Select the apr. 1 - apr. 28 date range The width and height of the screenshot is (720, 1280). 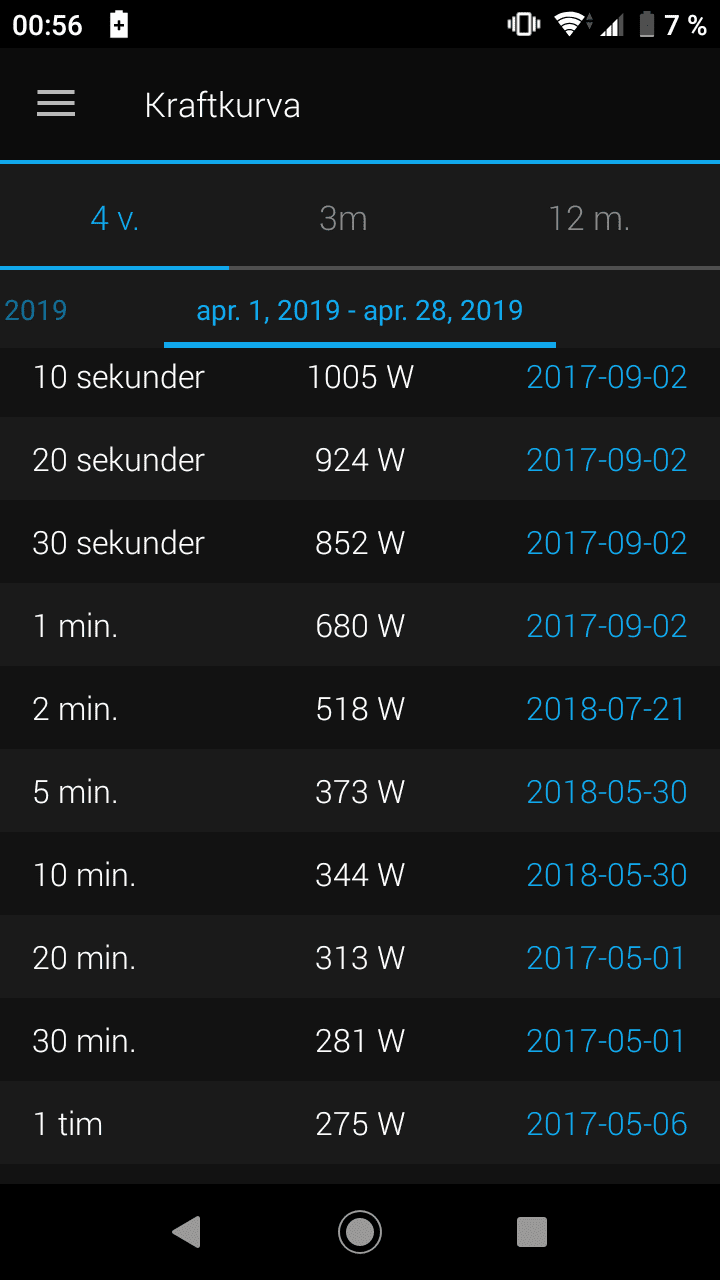tap(360, 310)
